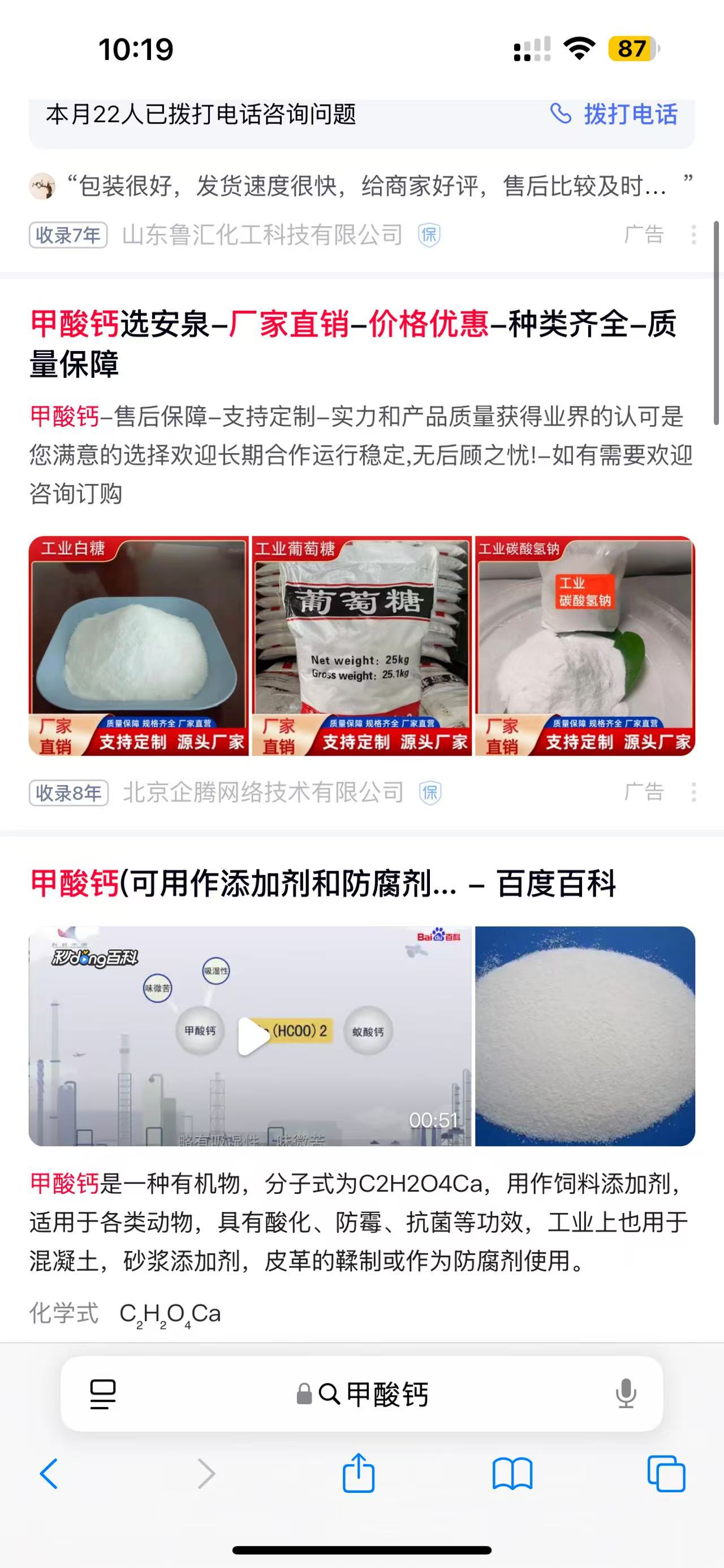View the 工业葡萄糖 product image
Screen dimensions: 724x1568
[361, 646]
